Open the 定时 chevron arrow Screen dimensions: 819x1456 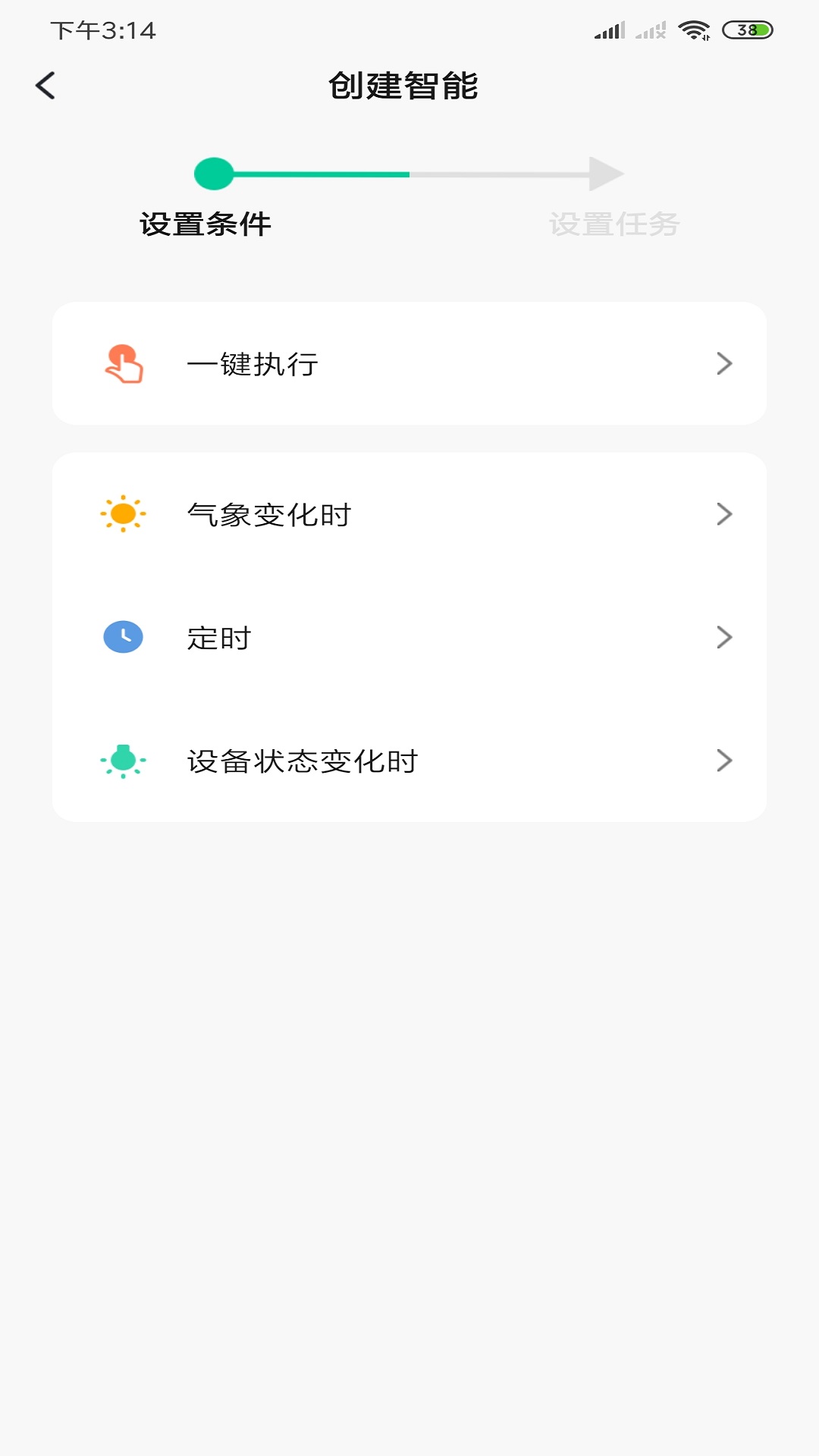pos(724,638)
